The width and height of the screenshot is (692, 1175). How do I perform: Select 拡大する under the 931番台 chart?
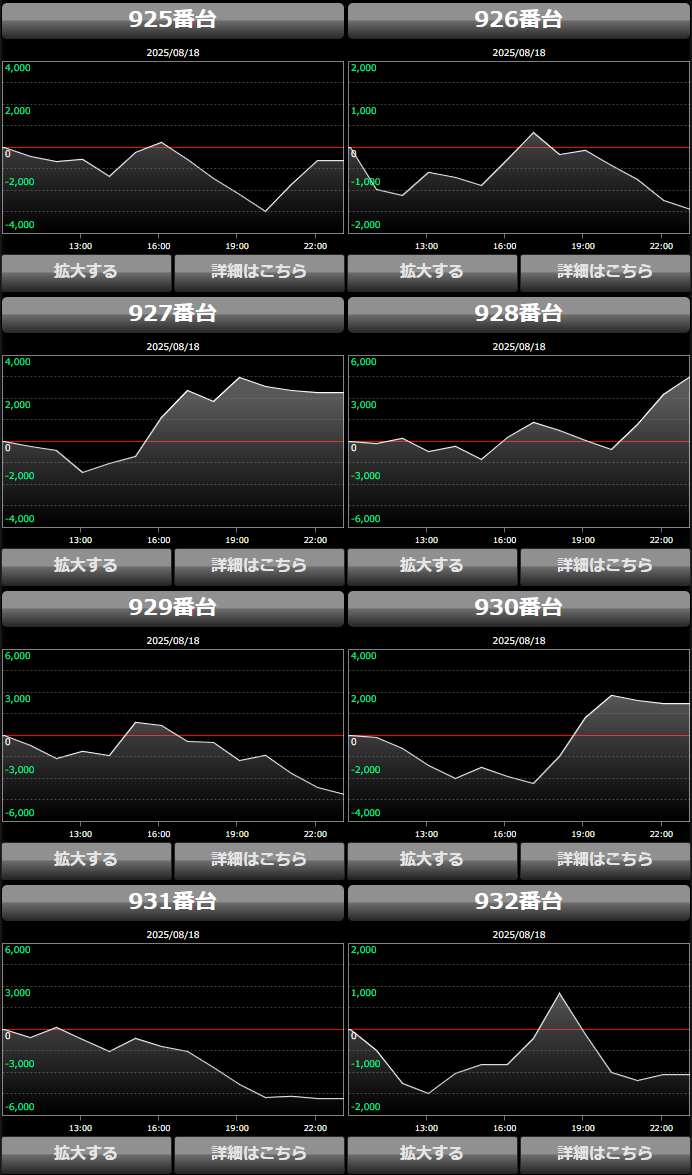tap(86, 1155)
